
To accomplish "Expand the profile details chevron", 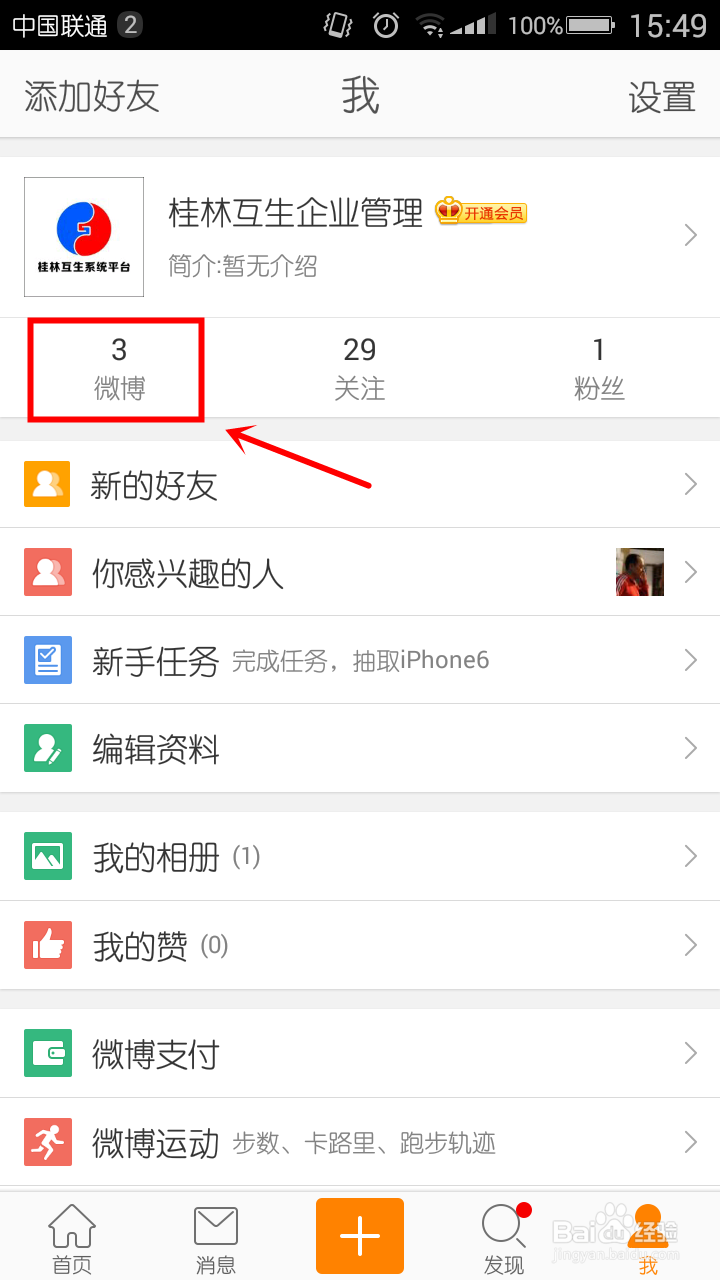I will pyautogui.click(x=690, y=235).
